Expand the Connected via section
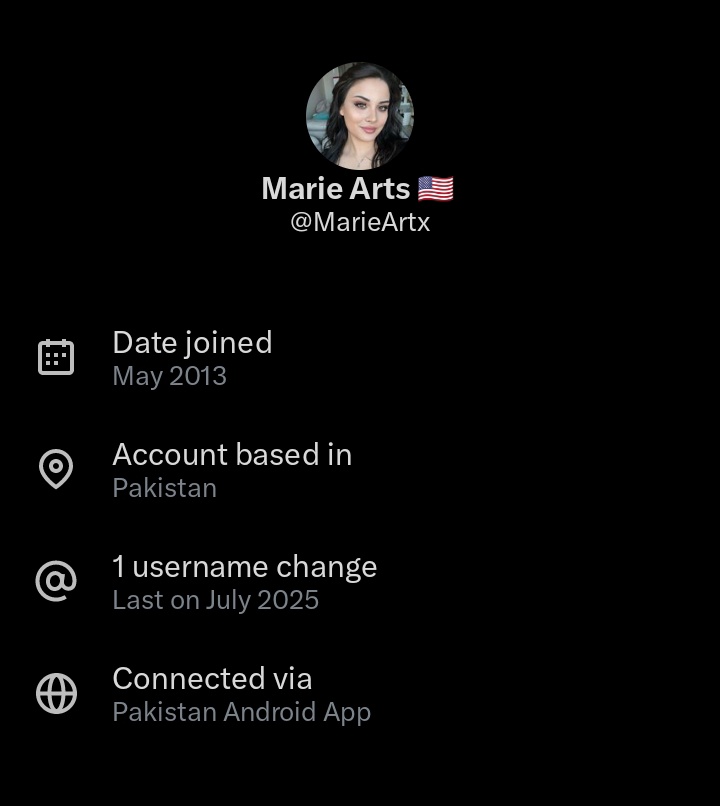This screenshot has width=720, height=806. click(212, 678)
